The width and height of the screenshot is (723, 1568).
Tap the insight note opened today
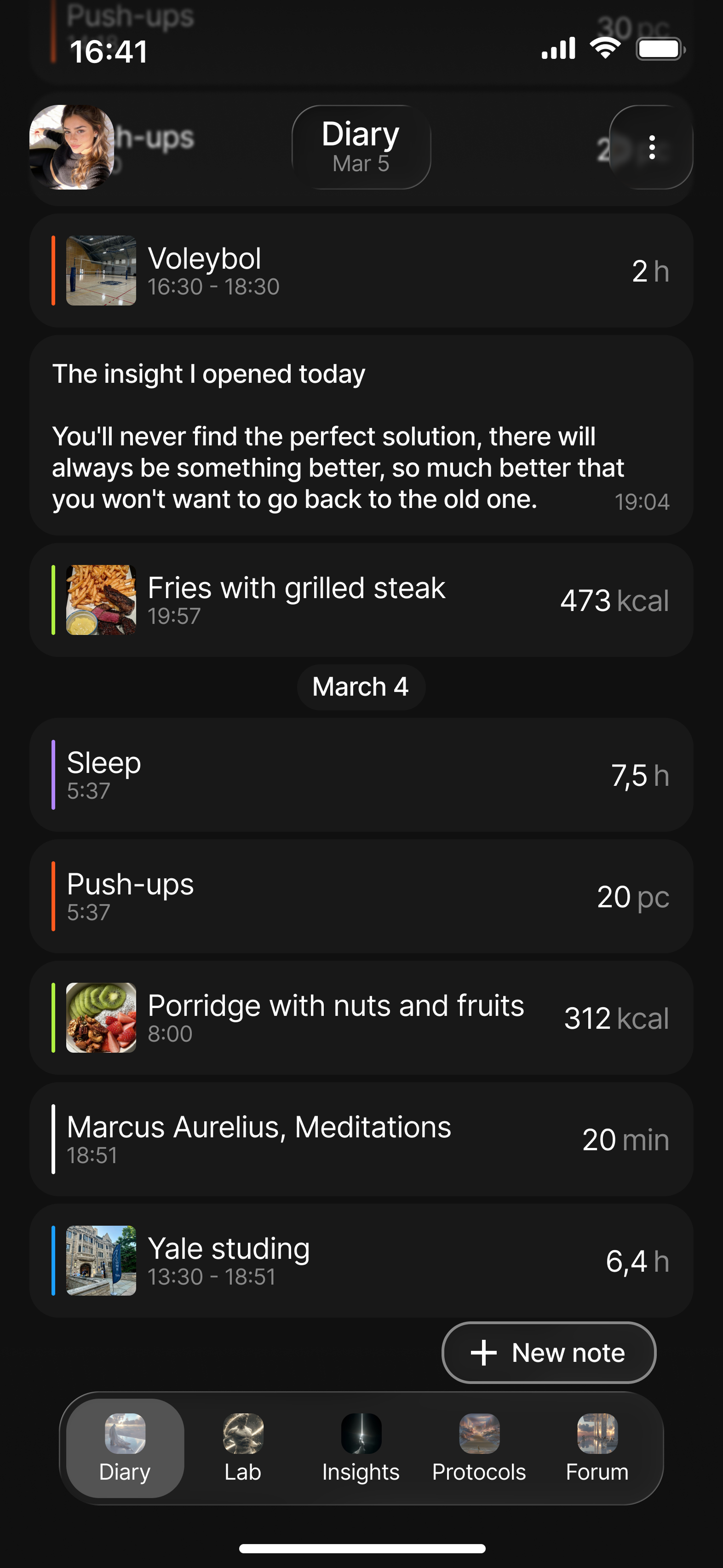[x=361, y=435]
